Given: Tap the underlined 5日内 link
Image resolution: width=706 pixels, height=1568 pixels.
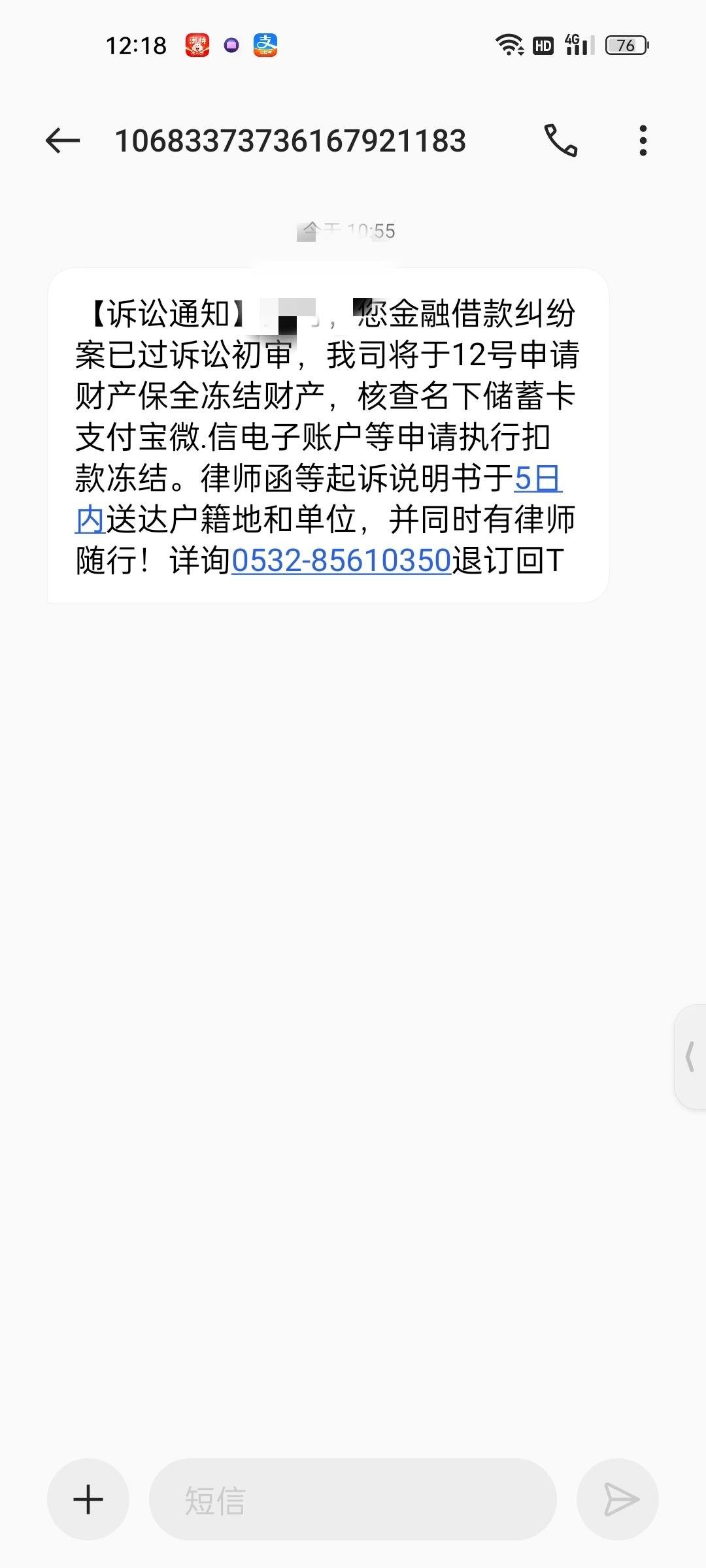Looking at the screenshot, I should pos(538,479).
